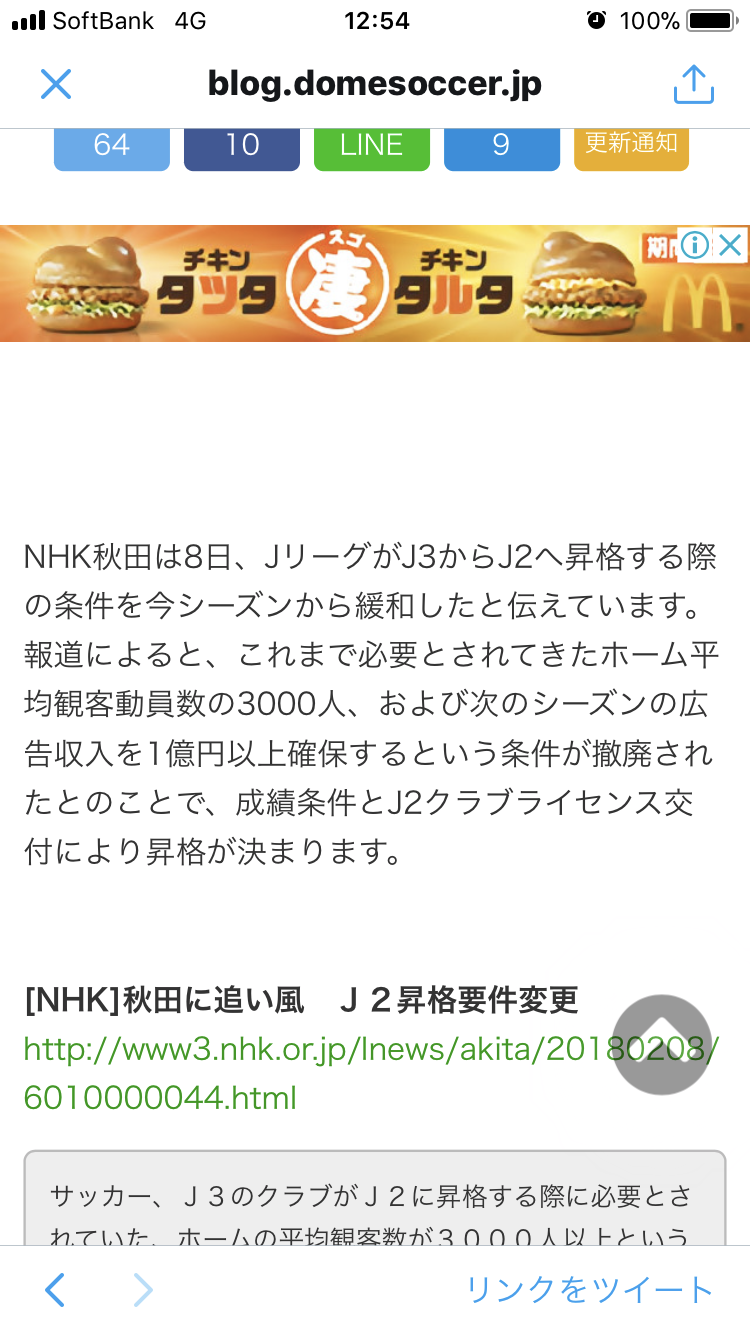Go back to the previous page
Image resolution: width=750 pixels, height=1334 pixels.
56,1290
